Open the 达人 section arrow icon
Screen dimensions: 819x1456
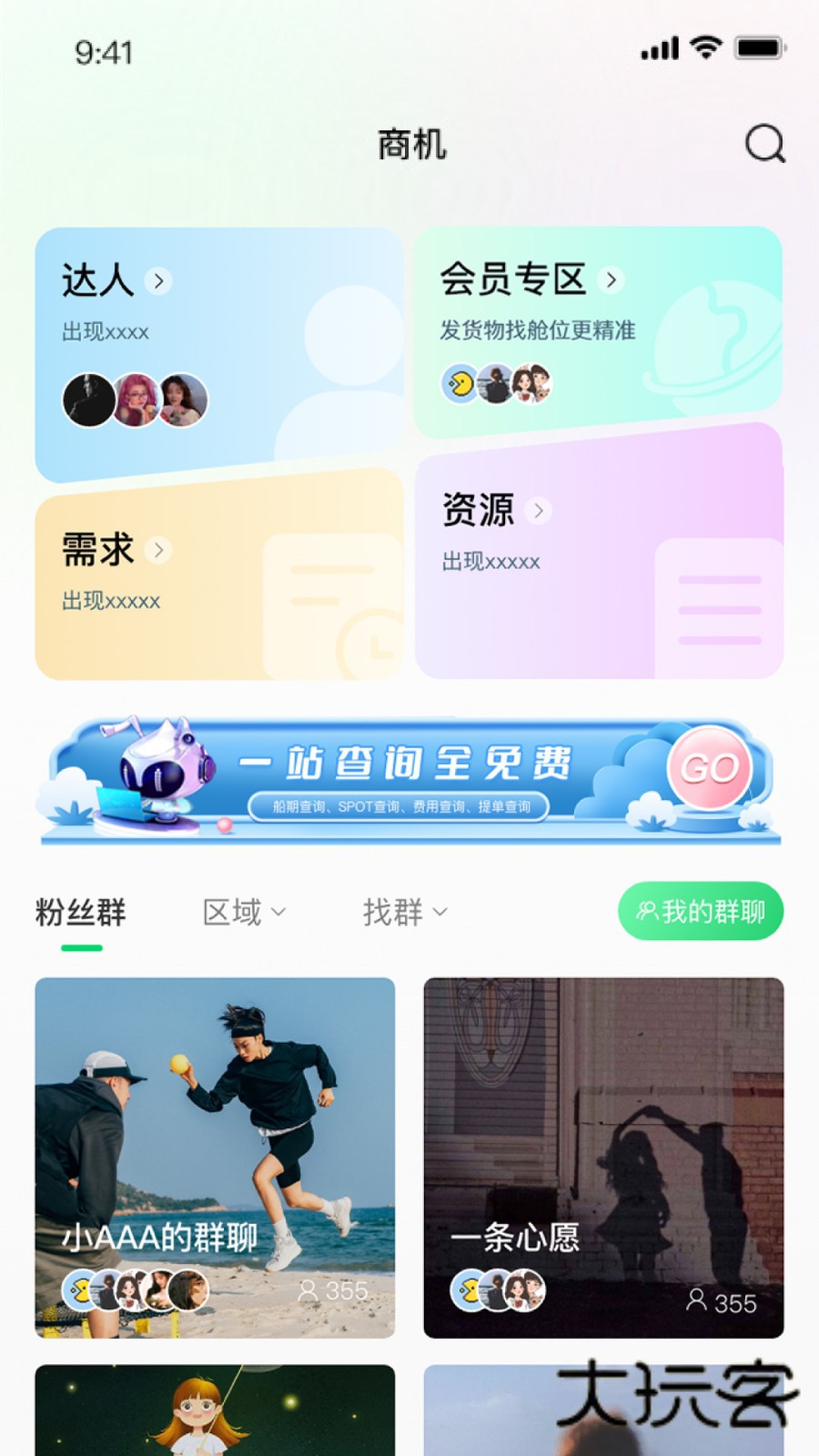(160, 281)
